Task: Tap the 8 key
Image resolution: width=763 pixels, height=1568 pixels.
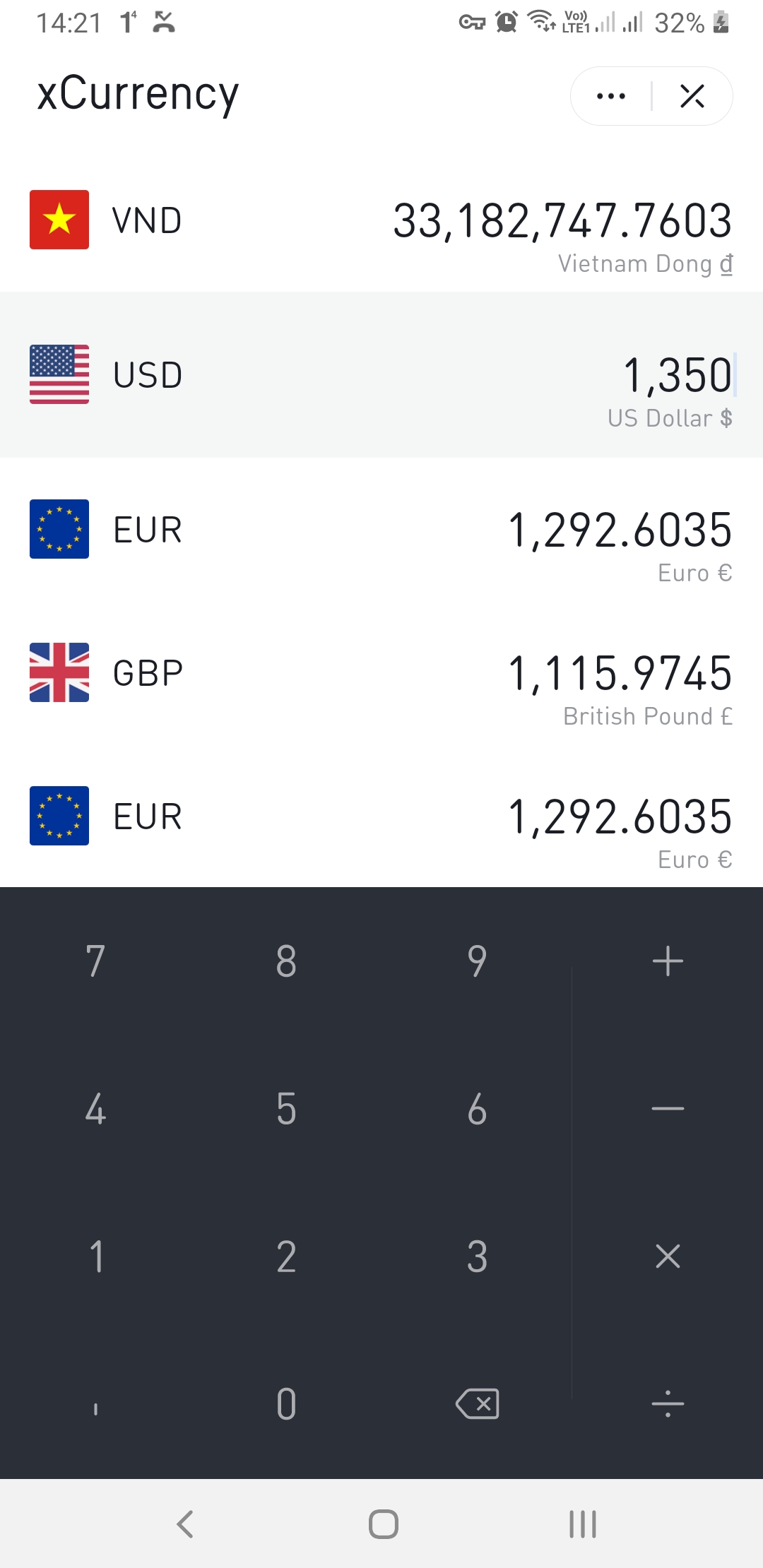Action: click(286, 961)
